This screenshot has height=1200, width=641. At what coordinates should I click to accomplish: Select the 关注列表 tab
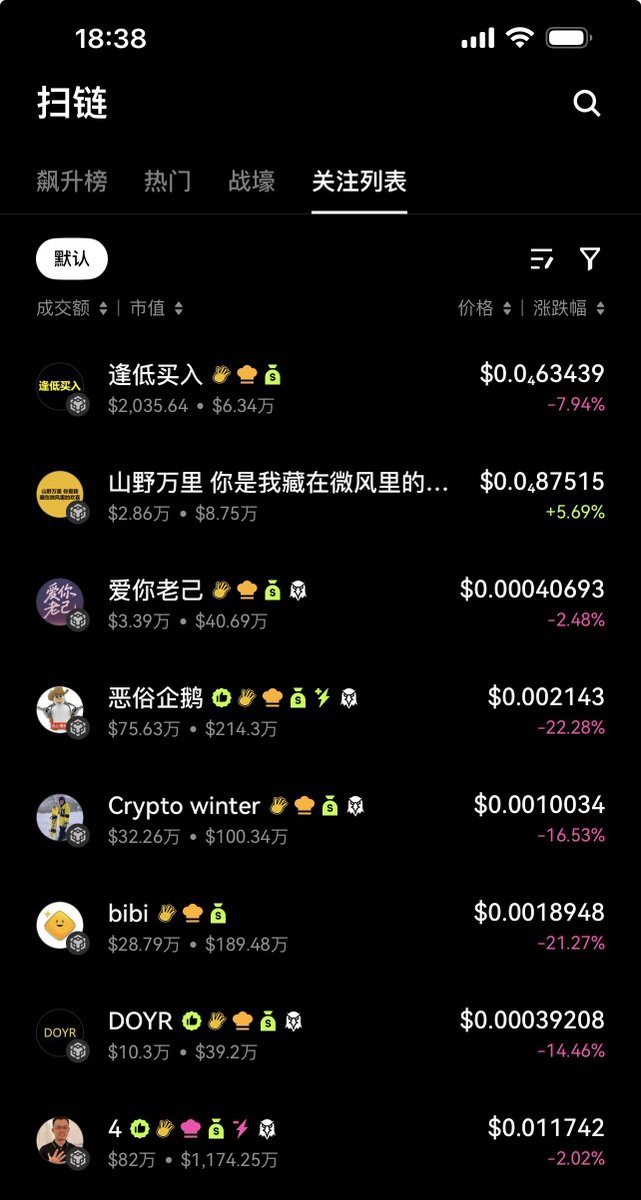click(359, 181)
